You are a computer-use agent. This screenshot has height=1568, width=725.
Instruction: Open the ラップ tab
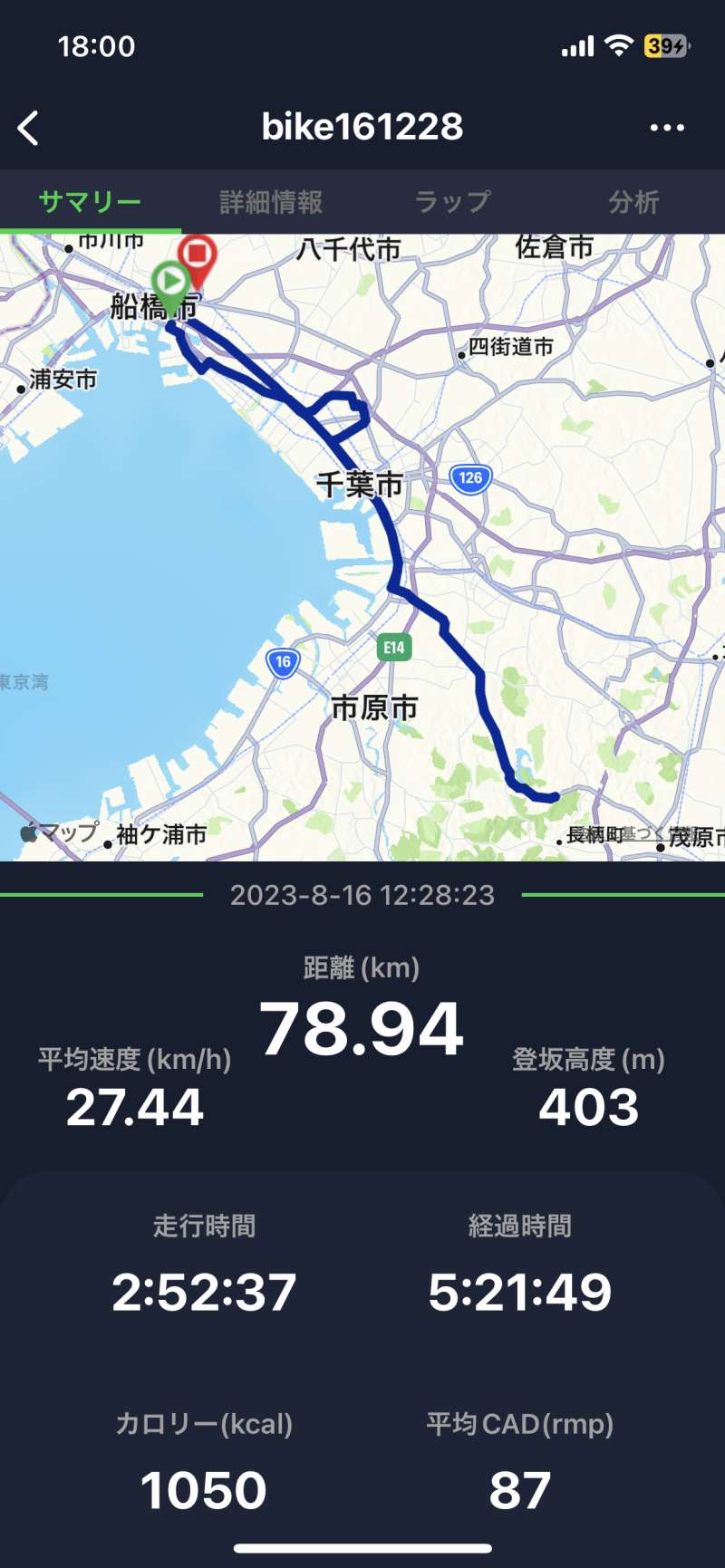pyautogui.click(x=452, y=202)
